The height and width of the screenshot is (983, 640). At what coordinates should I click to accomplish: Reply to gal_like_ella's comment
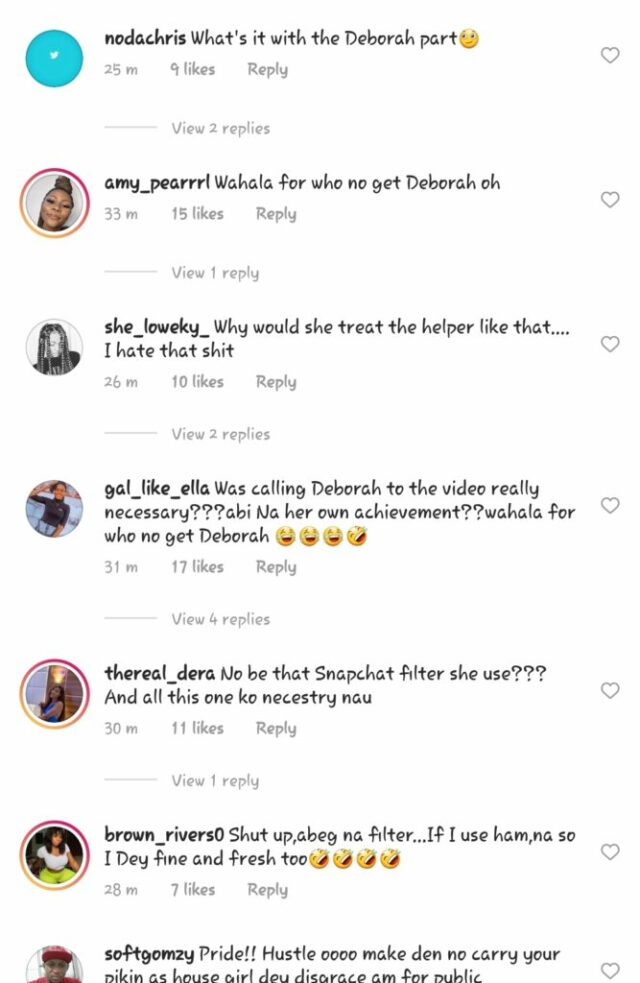[275, 566]
